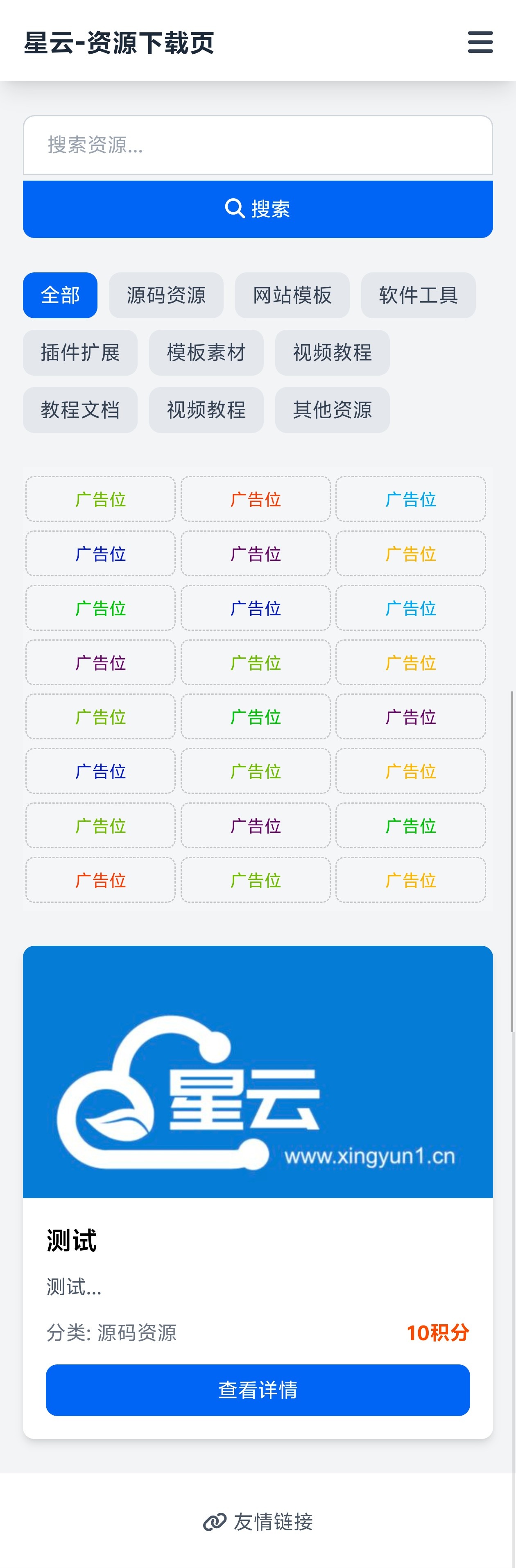This screenshot has width=516, height=1568.
Task: Open the 测试 resource card image
Action: click(258, 1071)
